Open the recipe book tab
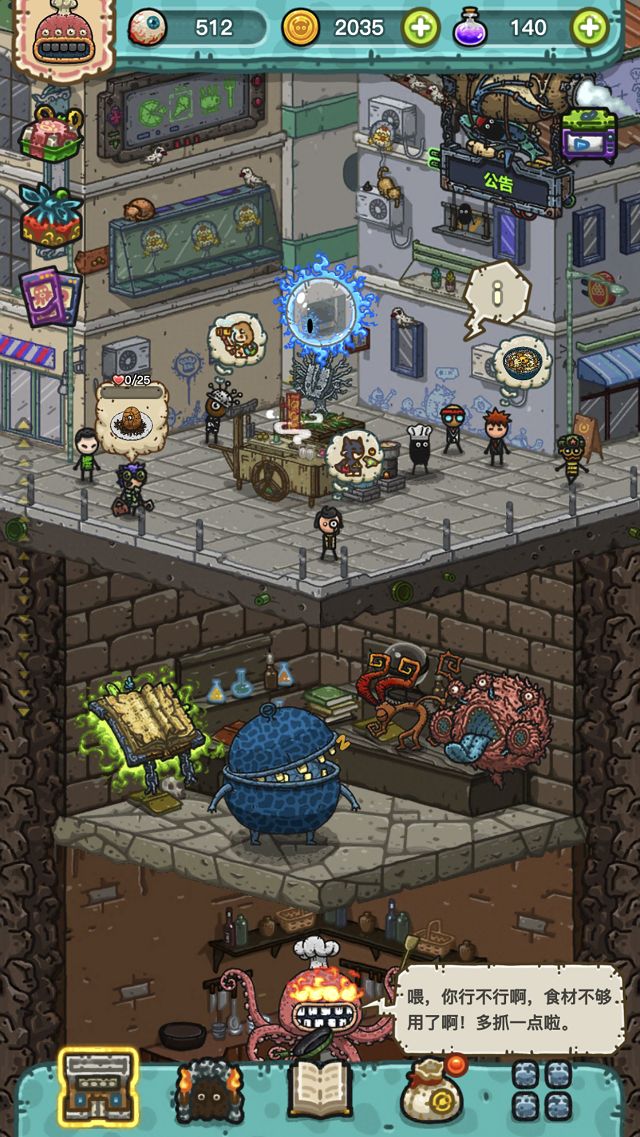 click(320, 1088)
